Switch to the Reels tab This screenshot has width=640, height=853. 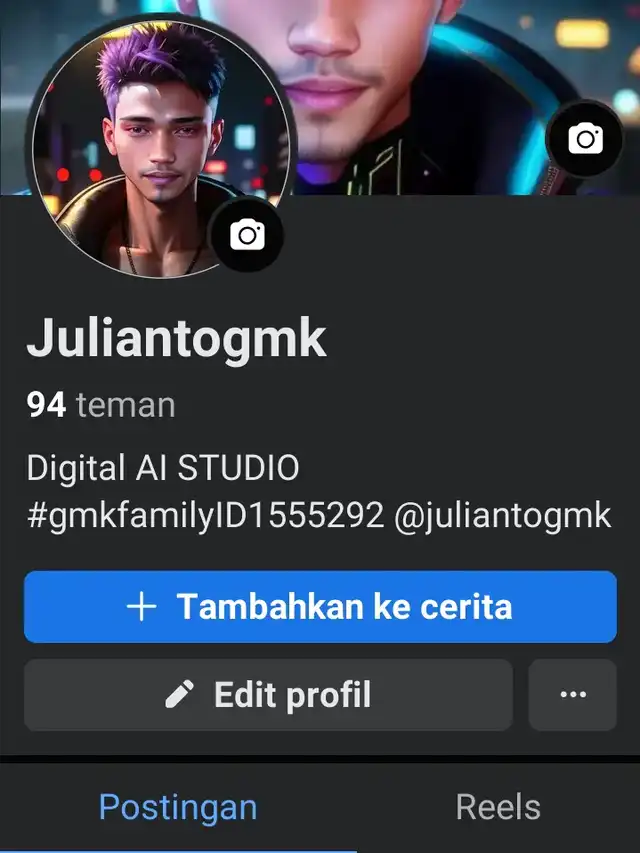coord(498,807)
